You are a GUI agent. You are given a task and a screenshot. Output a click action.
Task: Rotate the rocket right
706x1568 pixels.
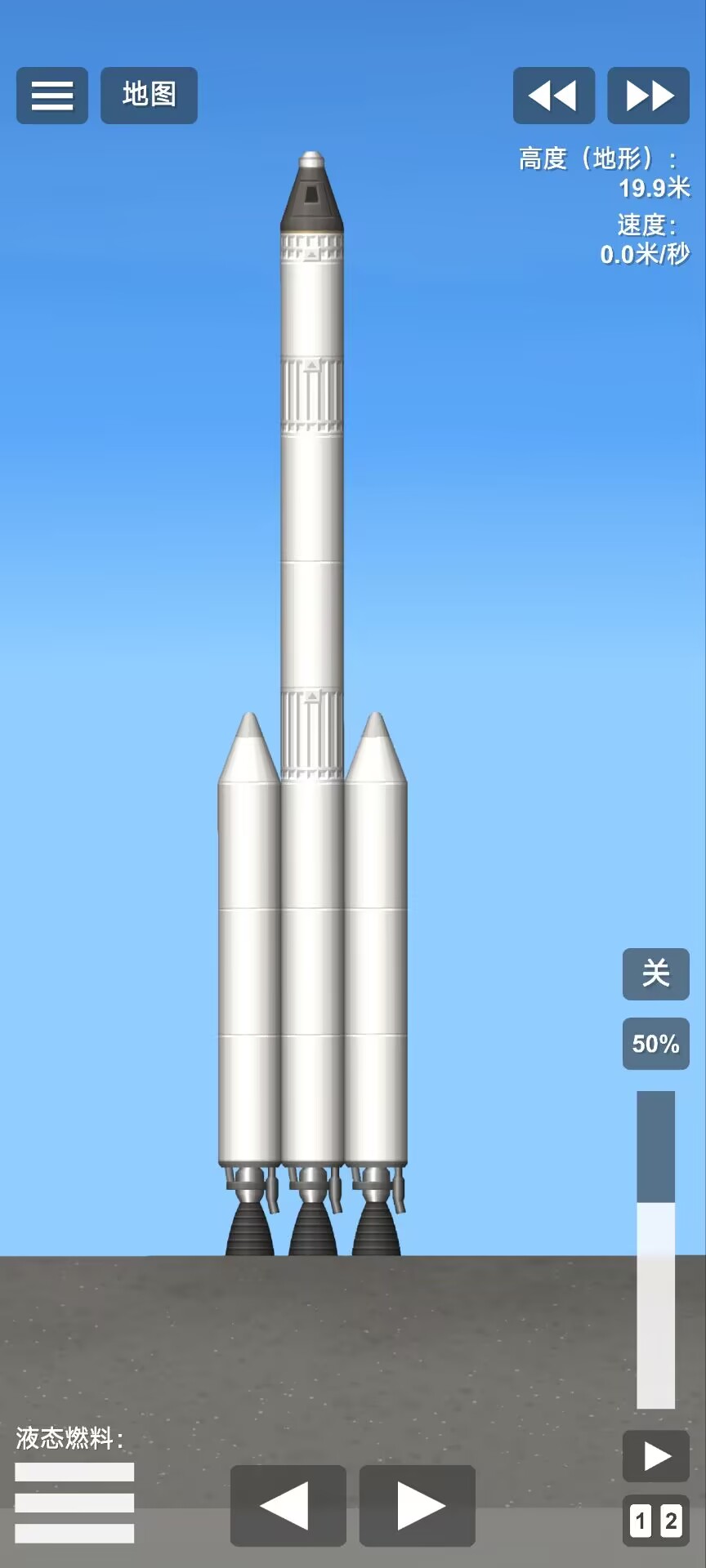418,1505
